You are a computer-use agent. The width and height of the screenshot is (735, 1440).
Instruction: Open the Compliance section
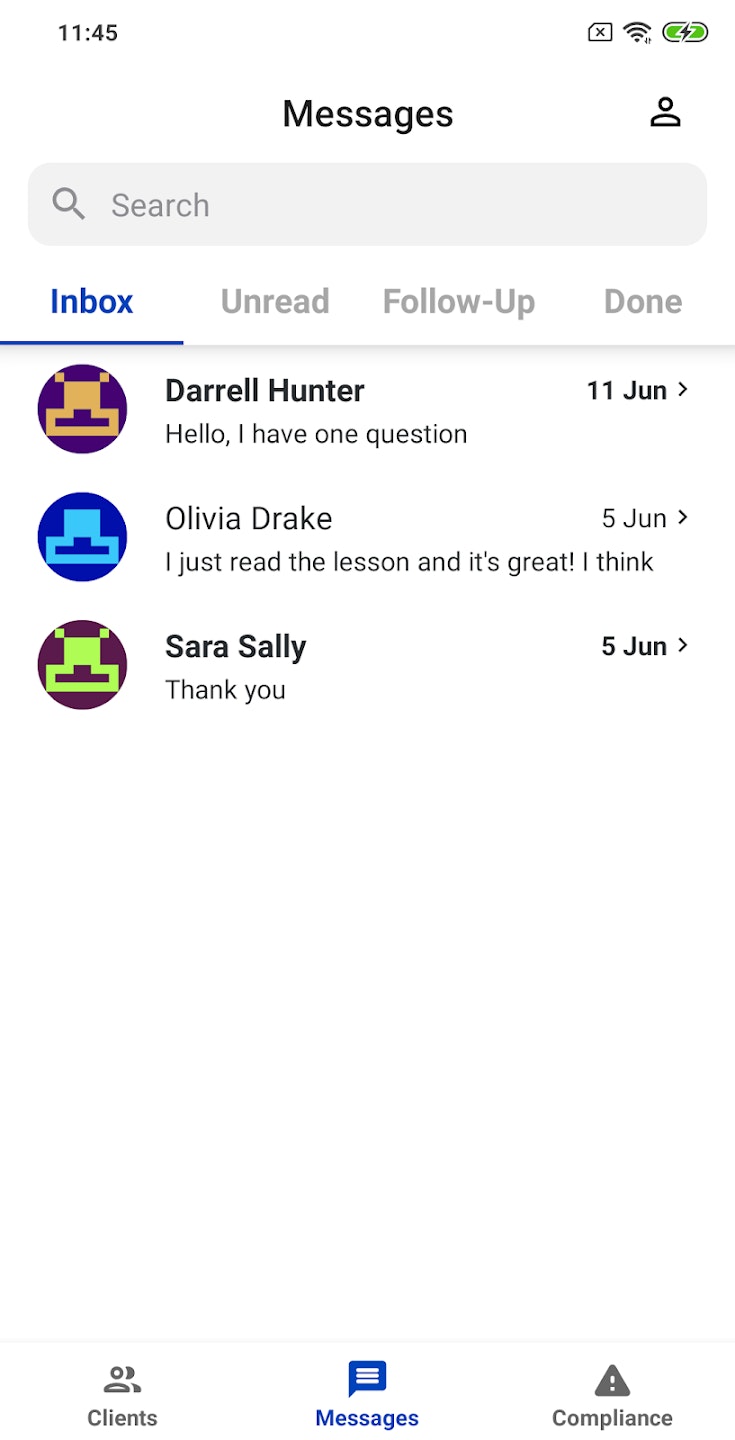612,1395
